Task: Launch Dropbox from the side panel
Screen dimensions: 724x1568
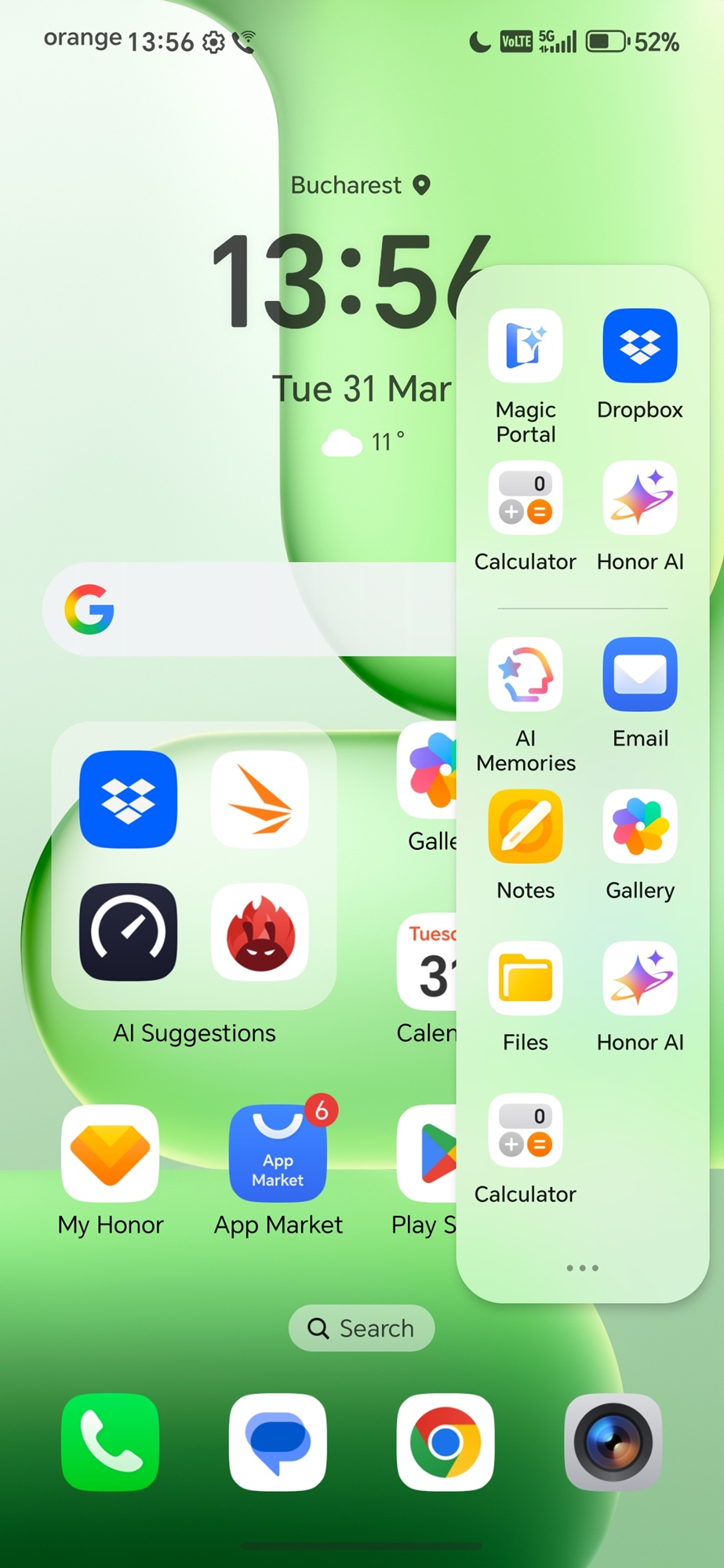Action: 639,347
